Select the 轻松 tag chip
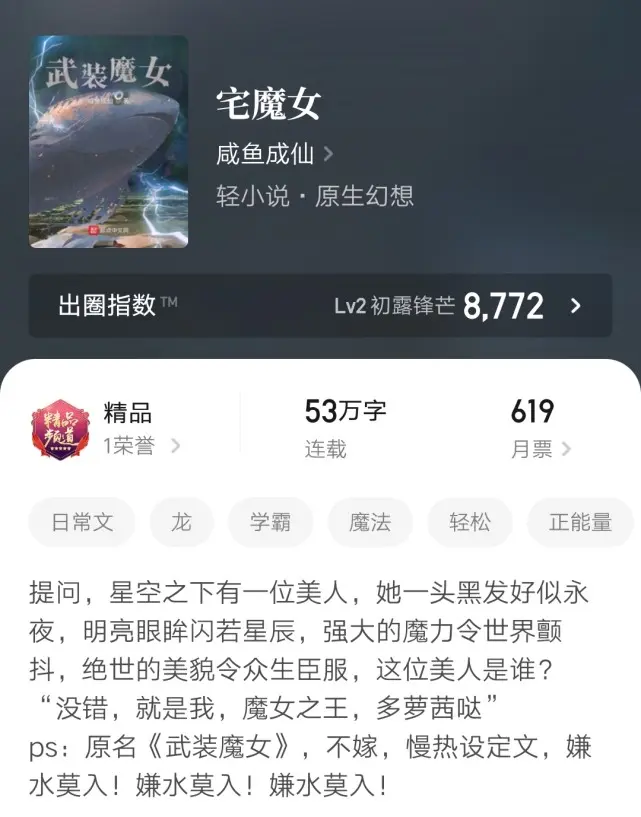The width and height of the screenshot is (641, 817). (x=469, y=522)
